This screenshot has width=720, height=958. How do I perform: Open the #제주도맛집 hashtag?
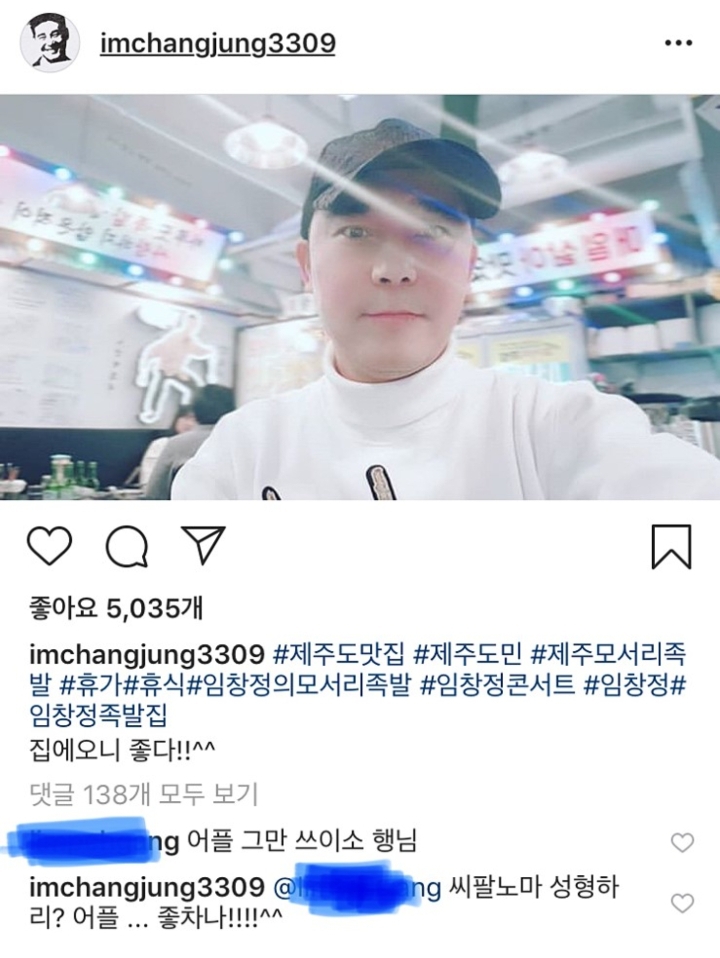tap(338, 655)
